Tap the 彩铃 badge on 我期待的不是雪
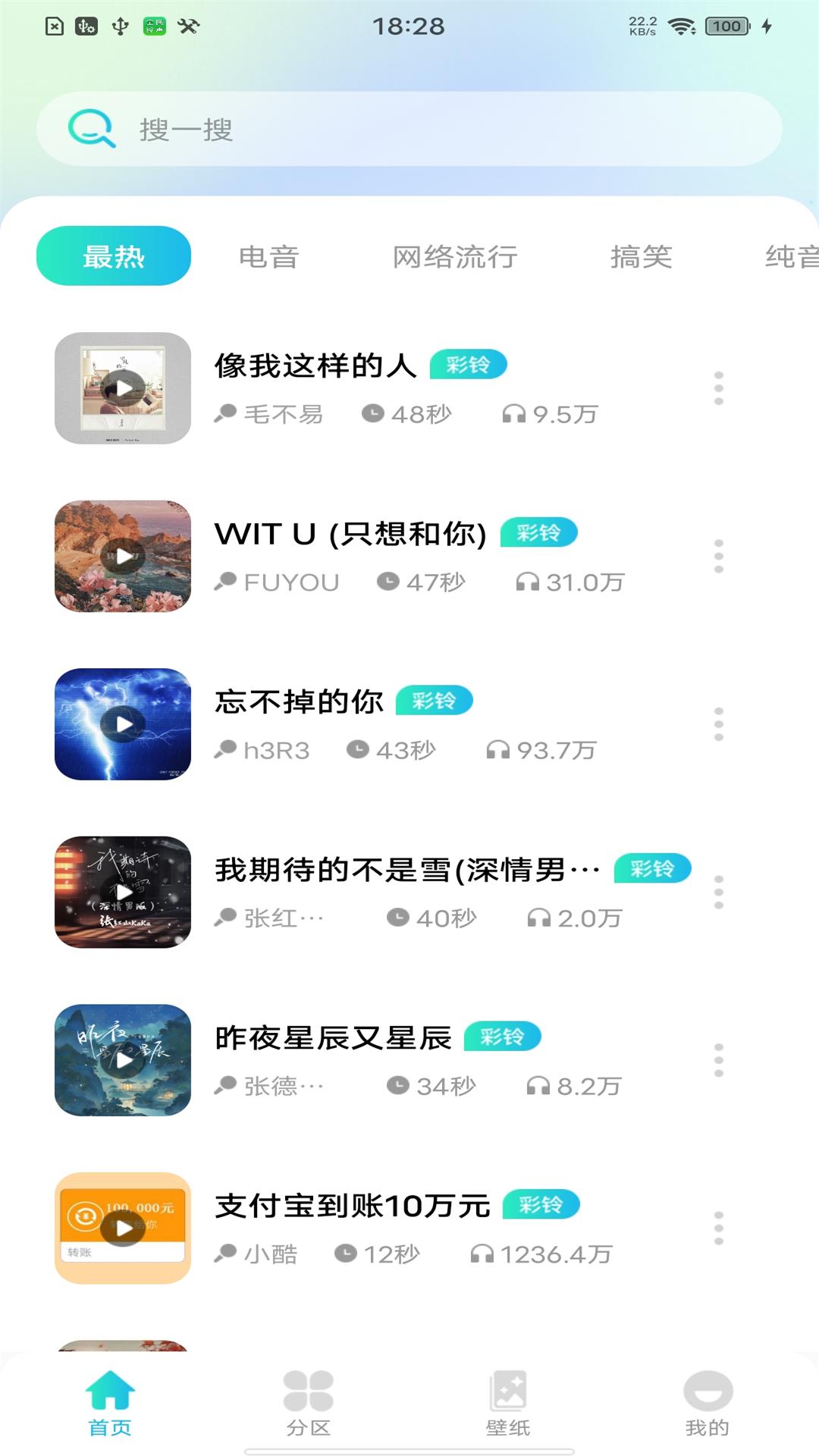Image resolution: width=819 pixels, height=1456 pixels. (x=652, y=868)
